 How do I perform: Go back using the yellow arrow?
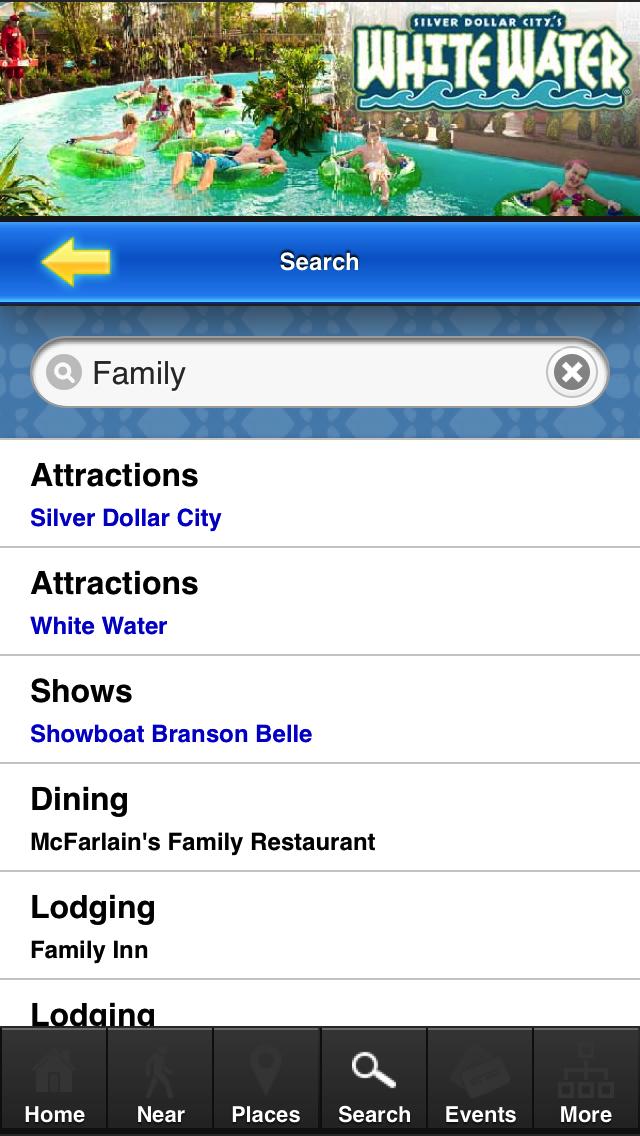pos(76,262)
